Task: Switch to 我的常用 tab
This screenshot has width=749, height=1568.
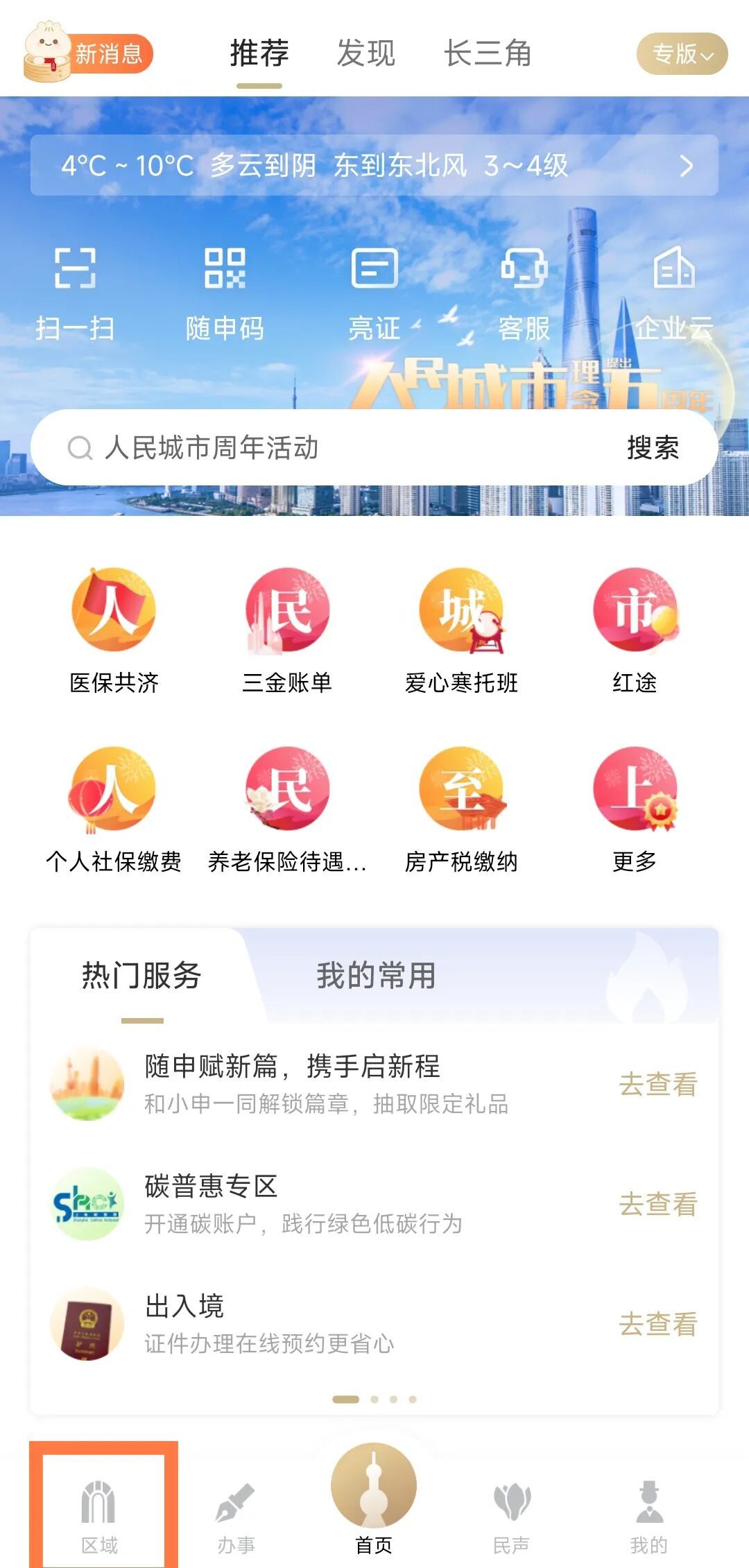Action: pyautogui.click(x=376, y=976)
